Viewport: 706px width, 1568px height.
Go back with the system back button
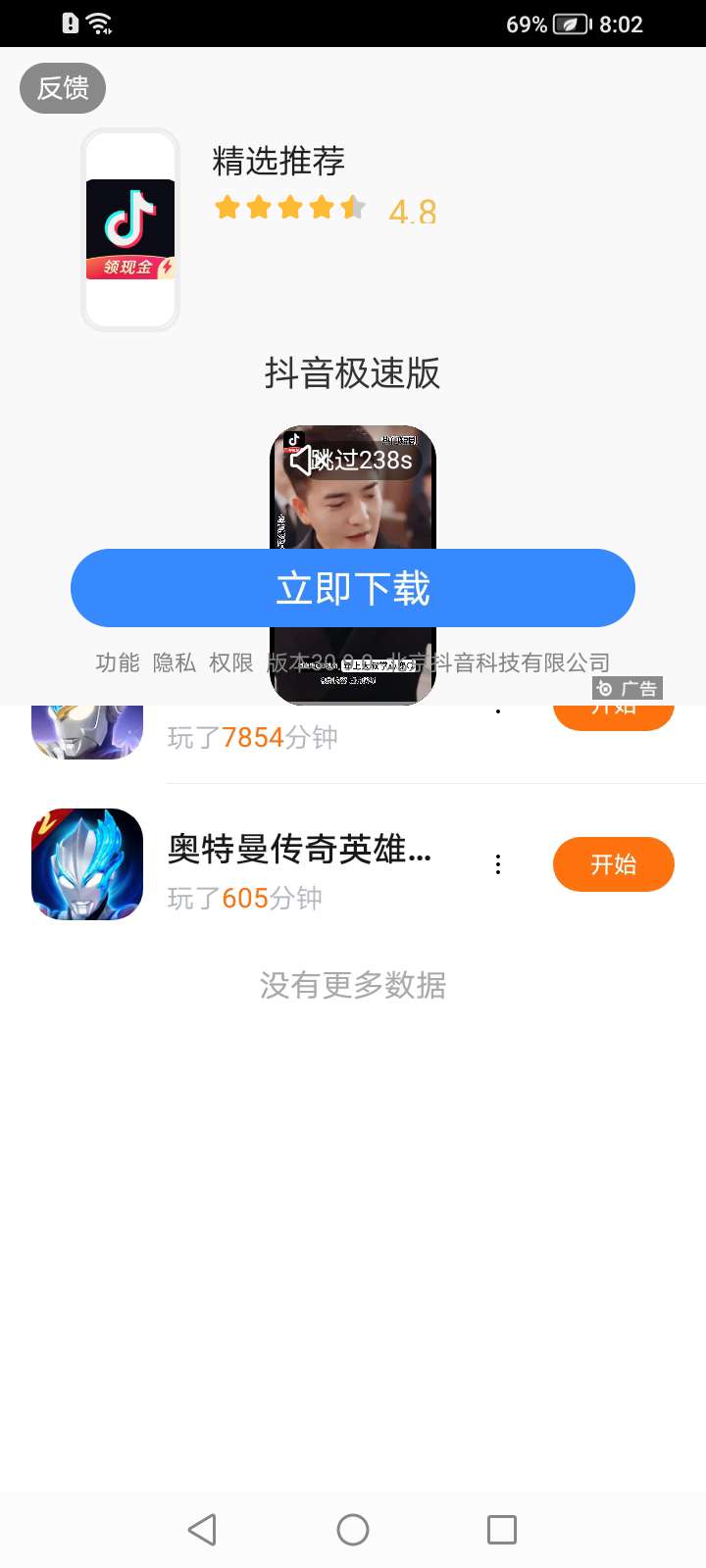(x=202, y=1529)
